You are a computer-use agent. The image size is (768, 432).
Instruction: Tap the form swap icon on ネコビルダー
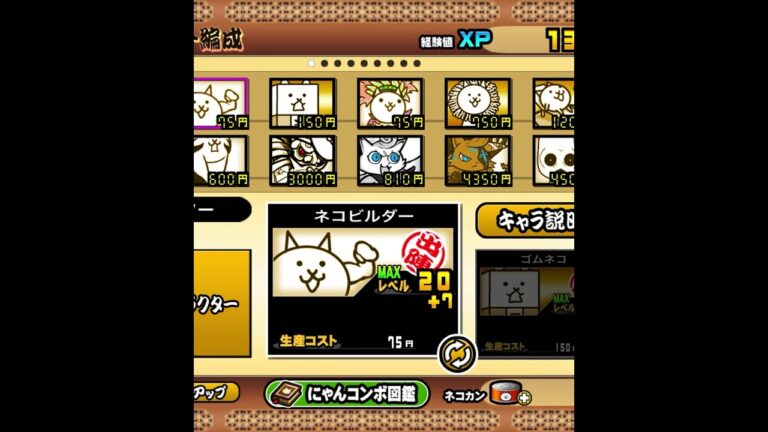coord(456,353)
